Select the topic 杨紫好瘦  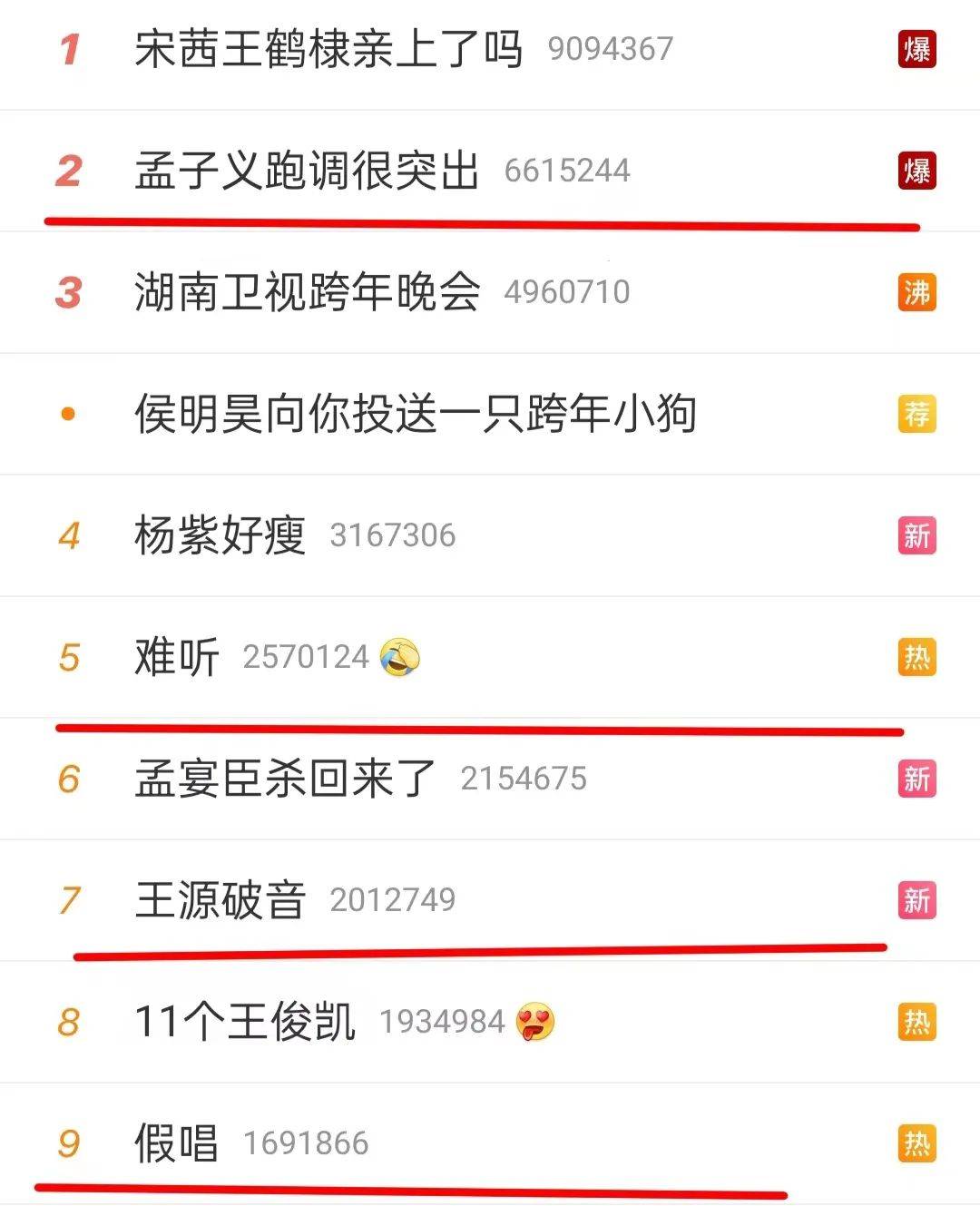pos(220,535)
